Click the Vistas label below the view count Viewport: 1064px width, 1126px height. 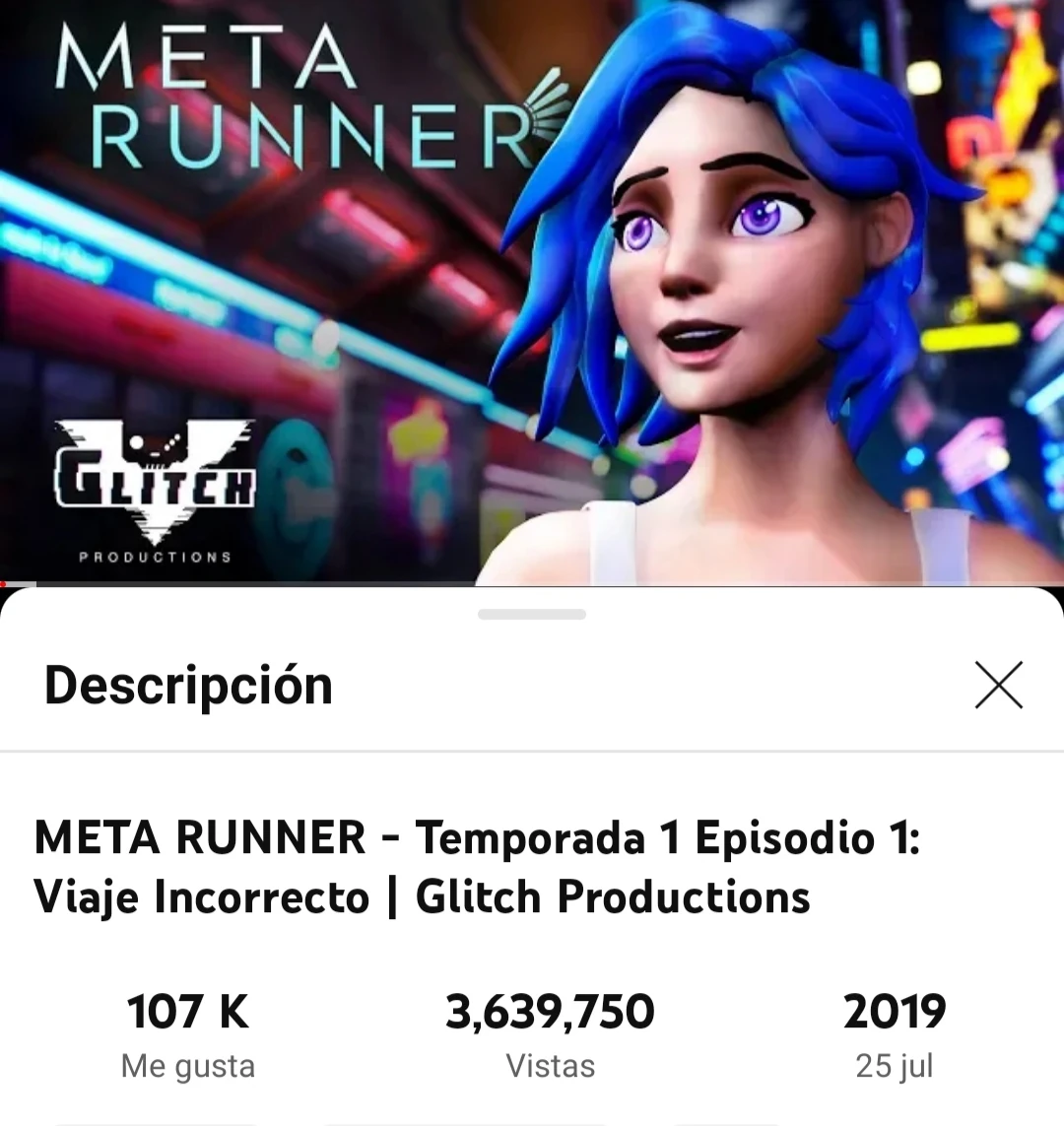(549, 1065)
